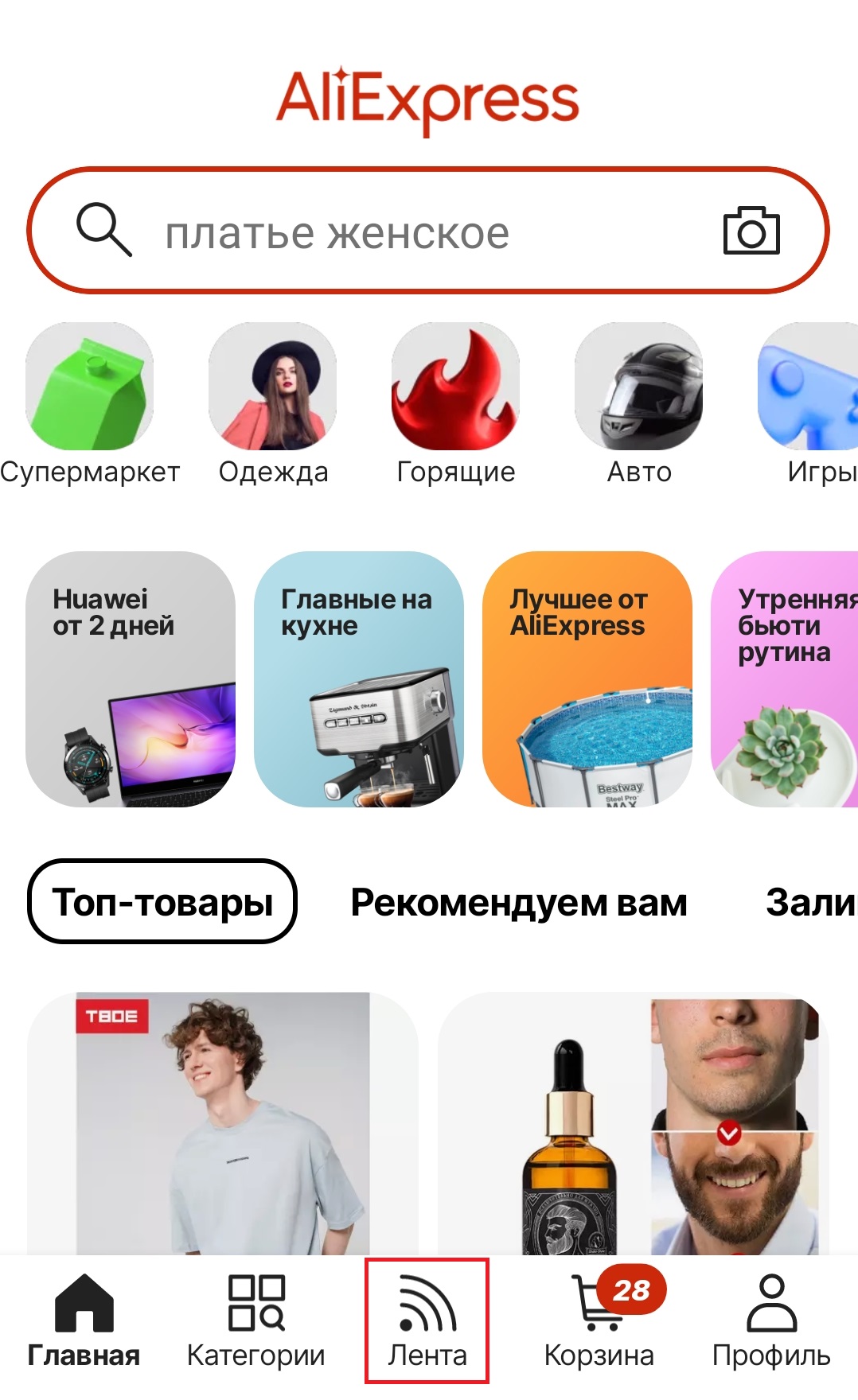Open the 'Huawei от 2 дней' banner
The width and height of the screenshot is (858, 1400).
(x=131, y=679)
